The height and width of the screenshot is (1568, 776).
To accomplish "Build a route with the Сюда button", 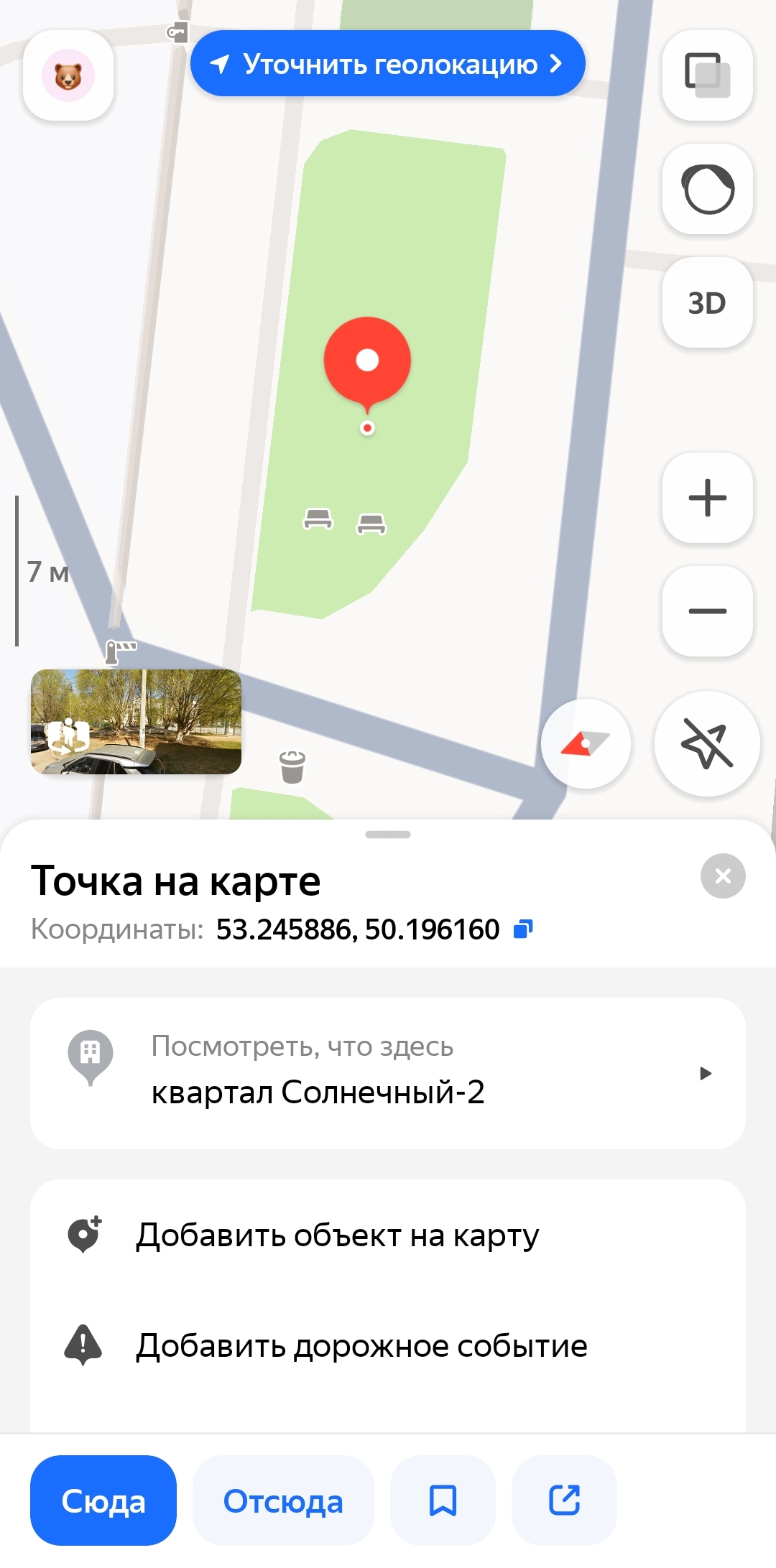I will pyautogui.click(x=103, y=1500).
